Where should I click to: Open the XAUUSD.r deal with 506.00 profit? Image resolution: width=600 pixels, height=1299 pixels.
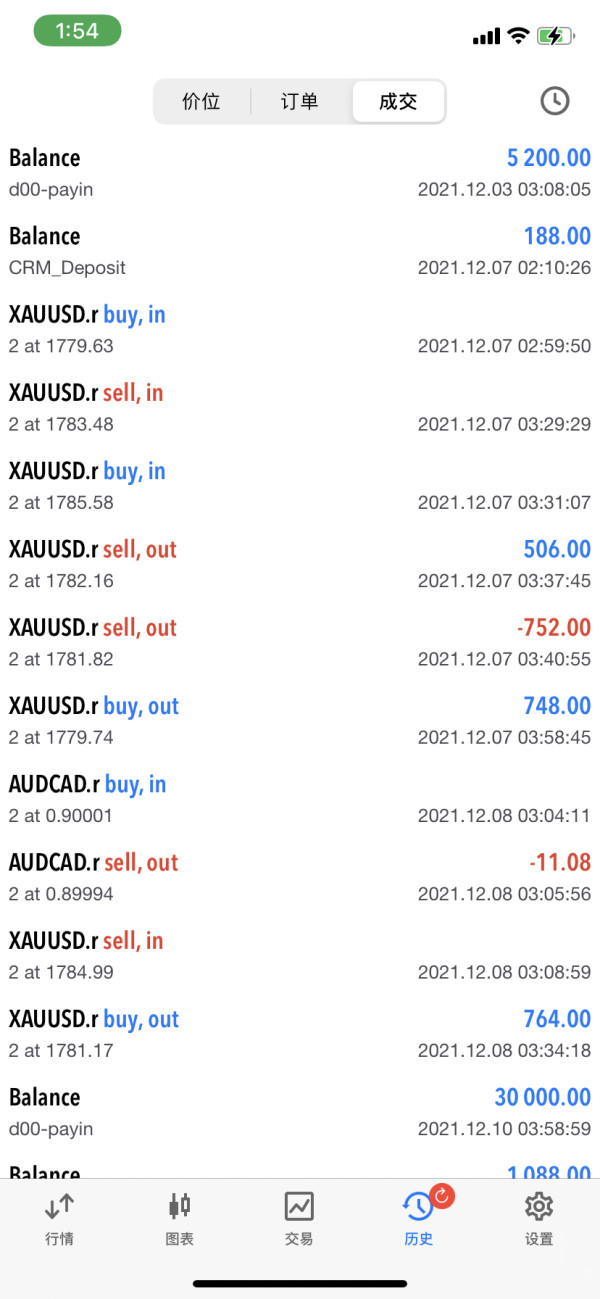point(300,564)
